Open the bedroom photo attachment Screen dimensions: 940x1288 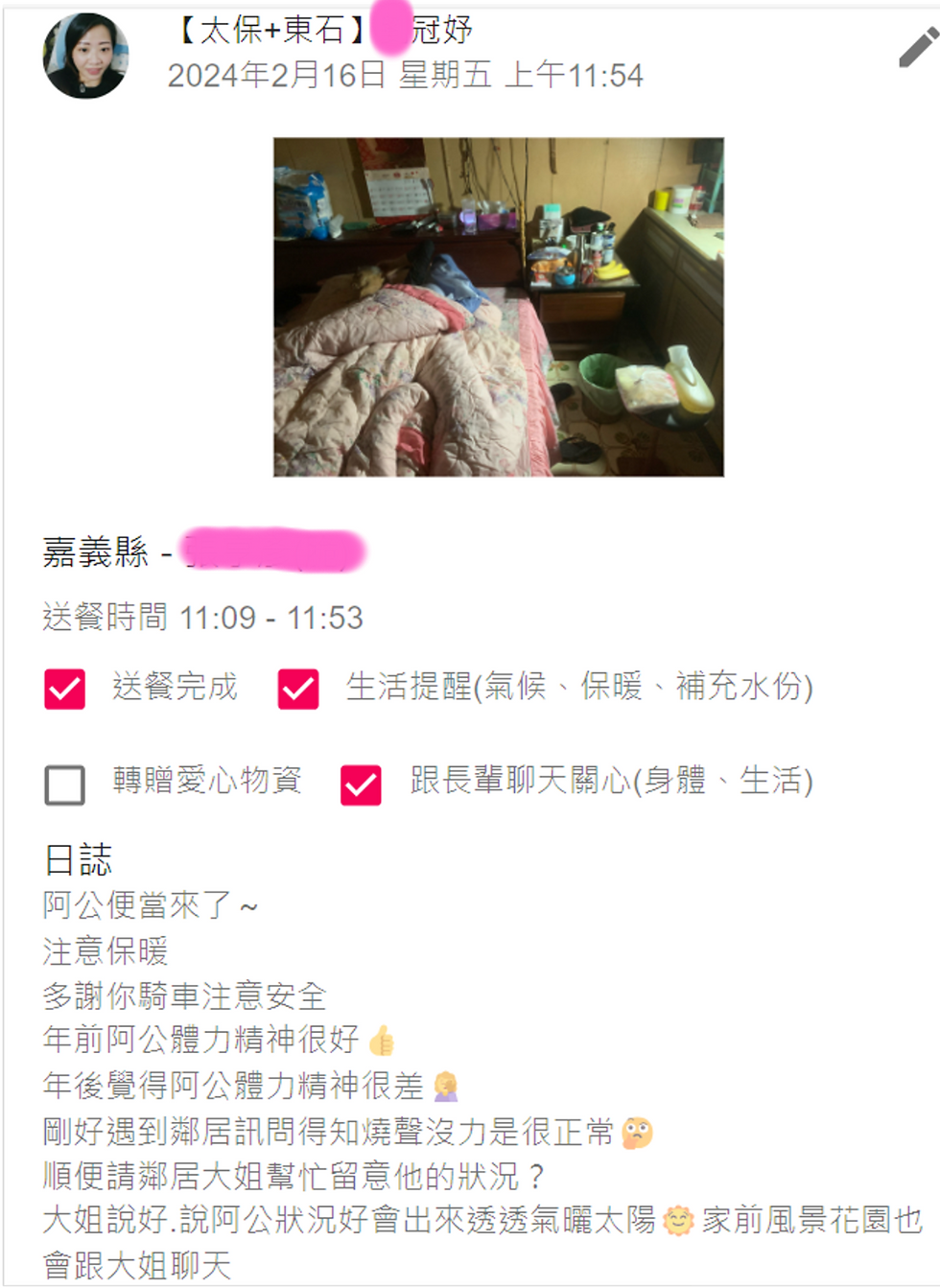498,307
